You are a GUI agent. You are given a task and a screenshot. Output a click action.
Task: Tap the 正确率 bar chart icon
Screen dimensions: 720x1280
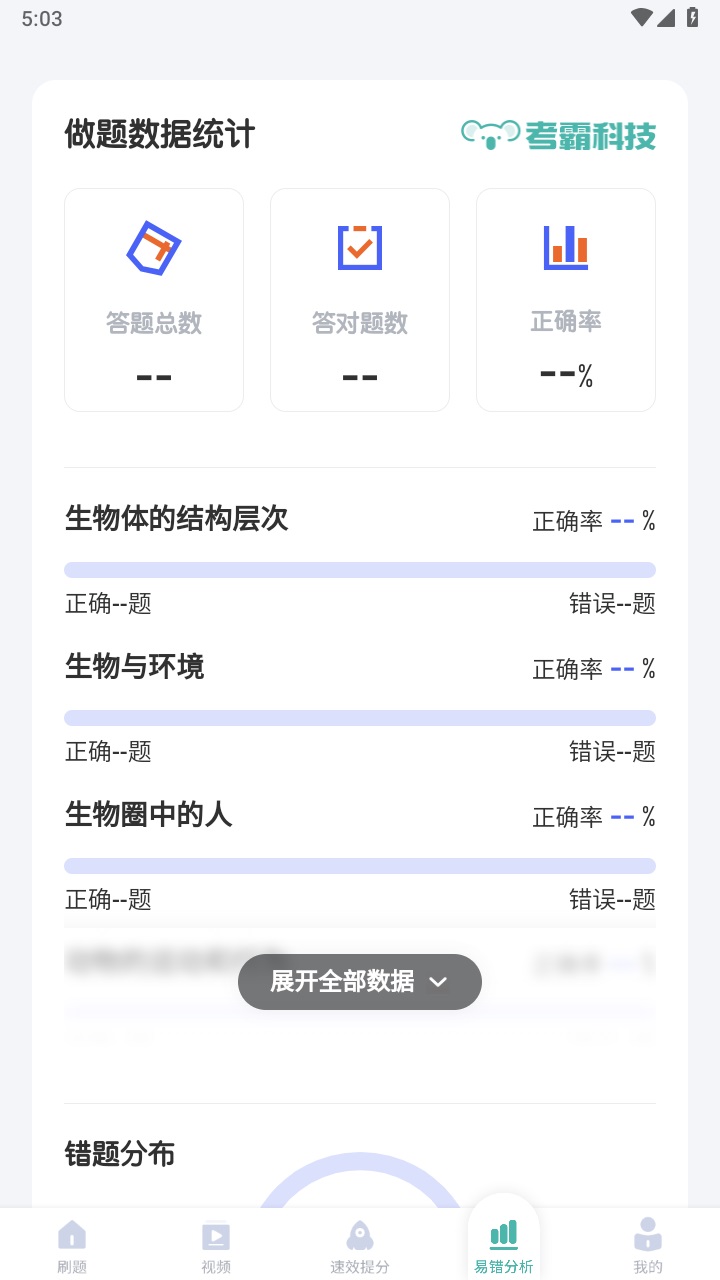point(565,246)
